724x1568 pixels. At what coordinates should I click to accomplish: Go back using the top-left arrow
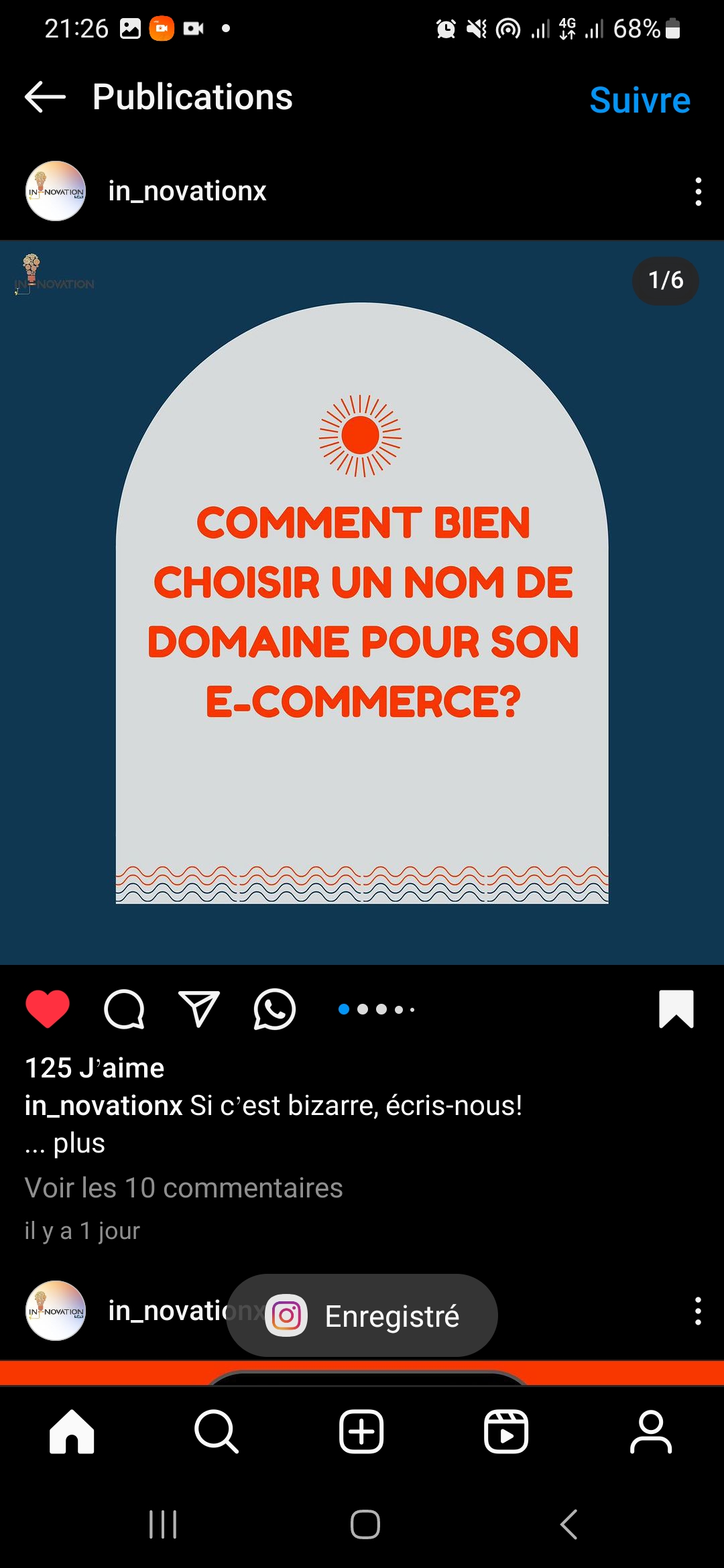pos(45,97)
